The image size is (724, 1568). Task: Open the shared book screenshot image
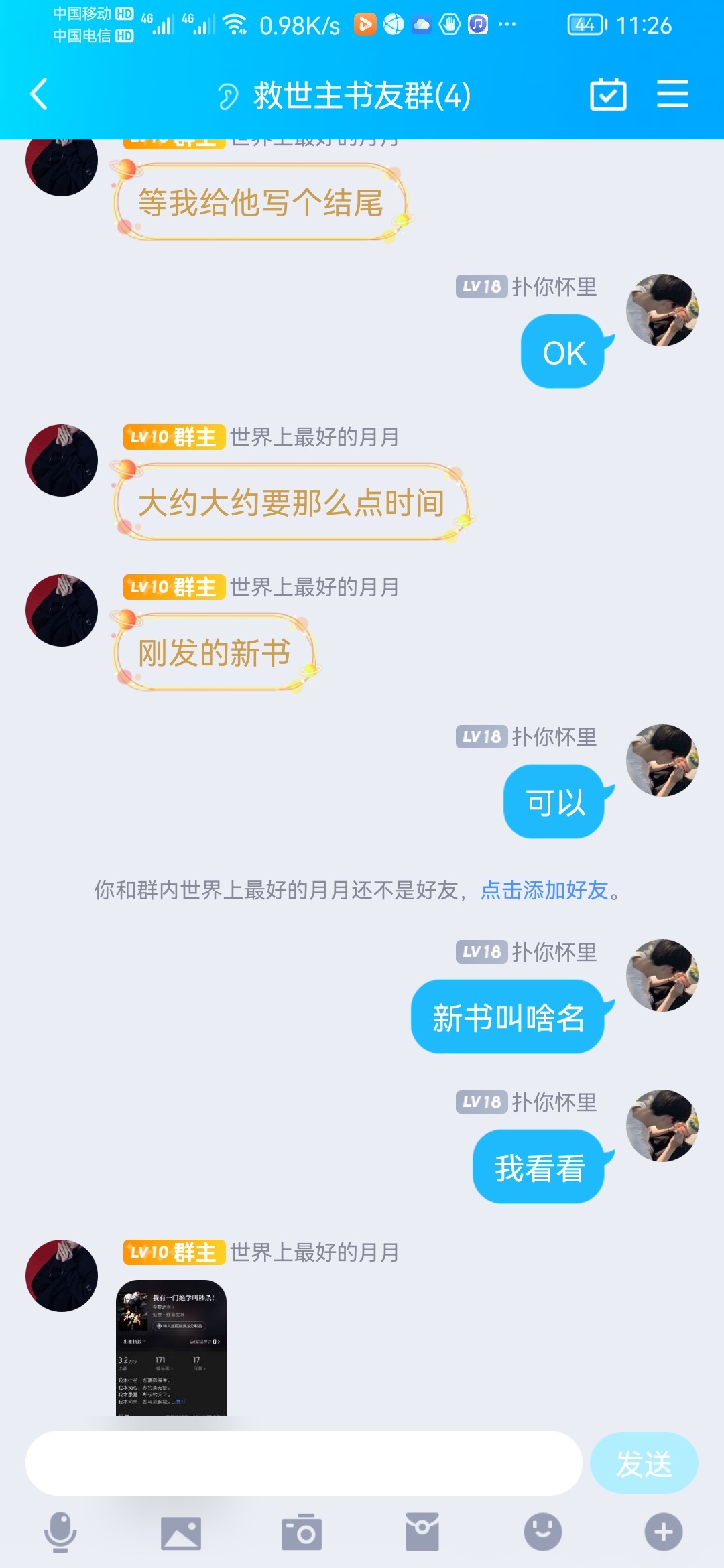172,1347
